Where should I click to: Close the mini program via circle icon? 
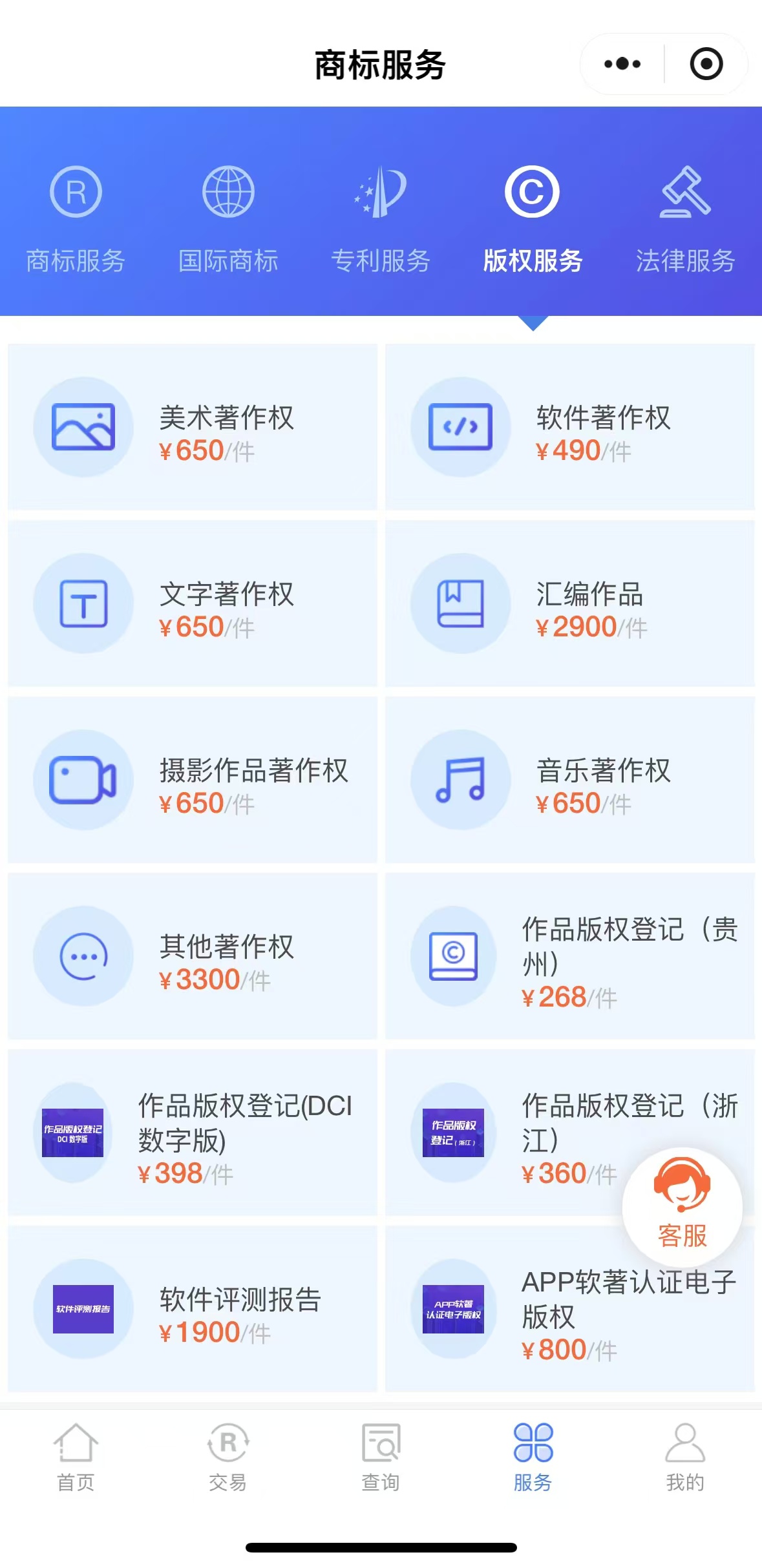click(706, 64)
